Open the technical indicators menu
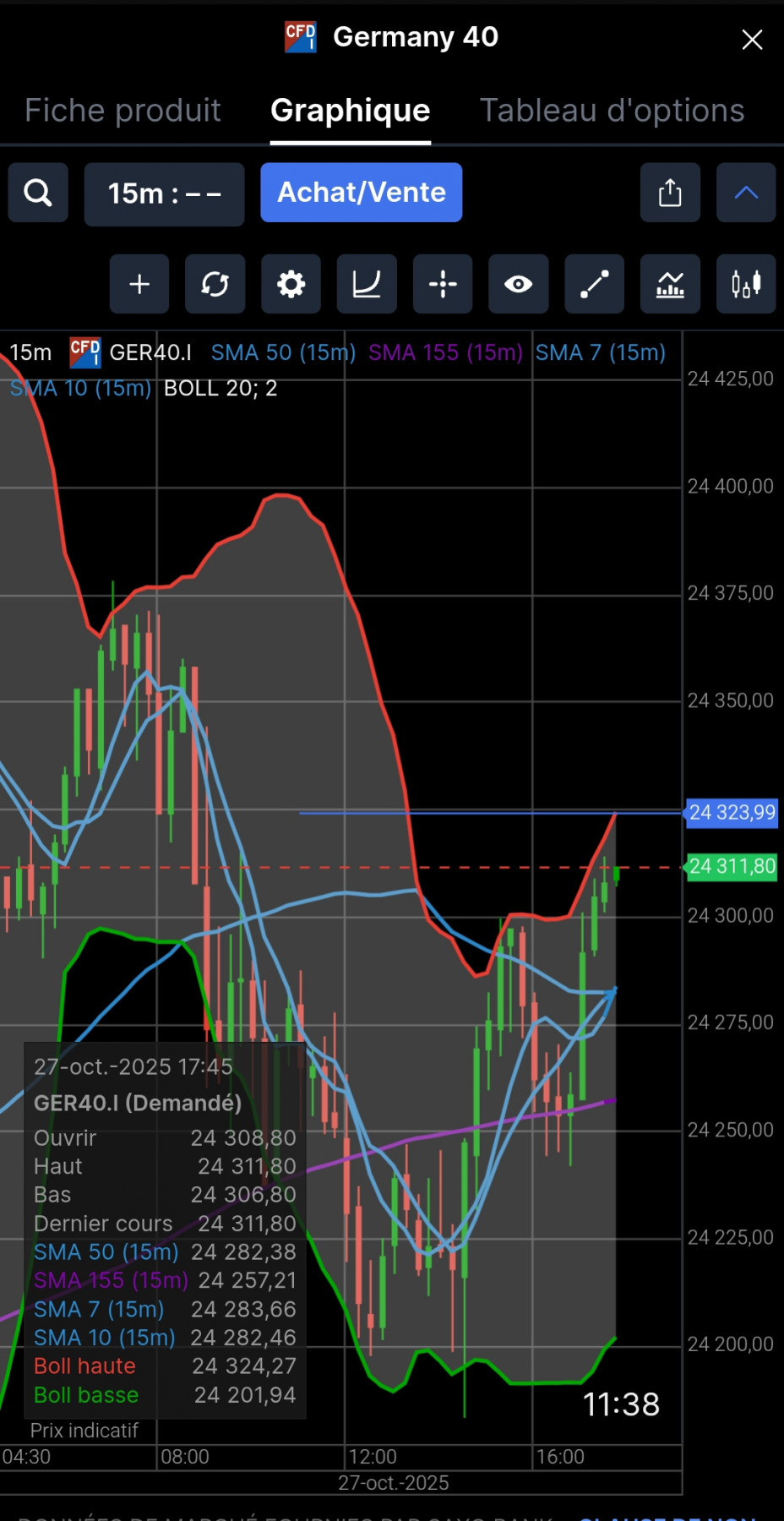Screen dimensions: 784x1521 (x=670, y=284)
